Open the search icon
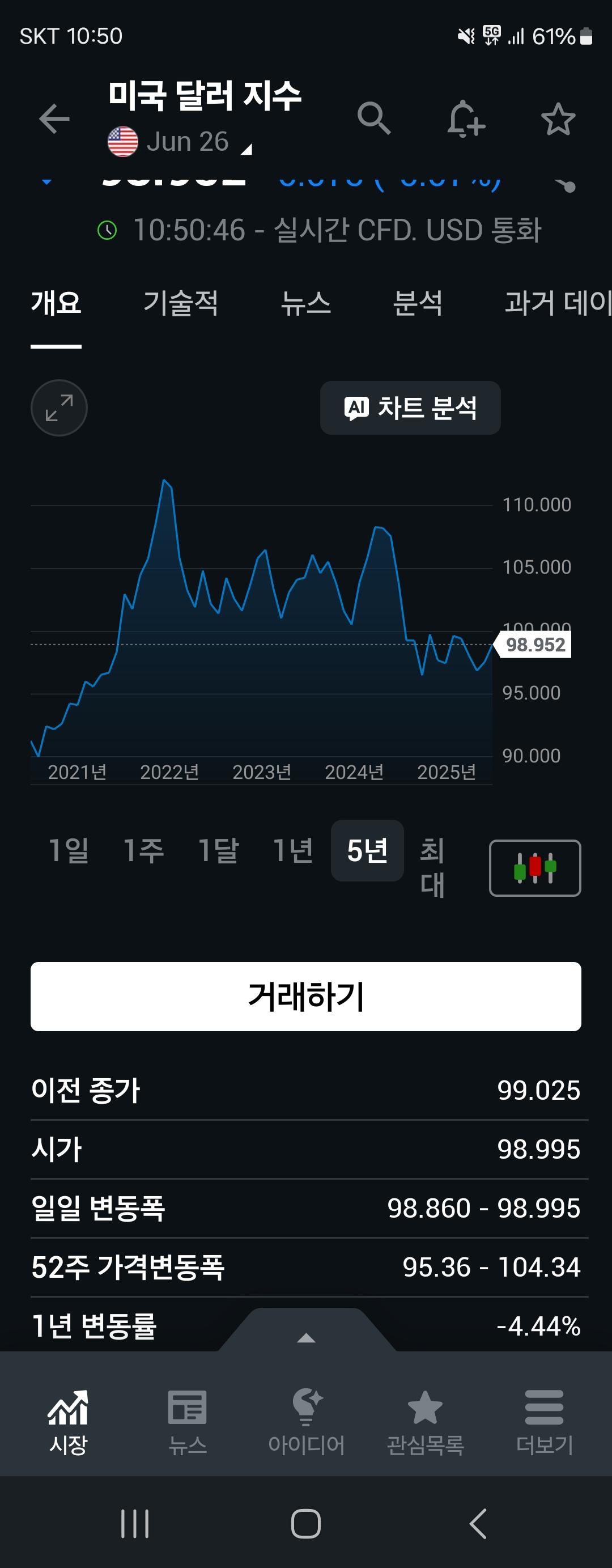 tap(375, 119)
